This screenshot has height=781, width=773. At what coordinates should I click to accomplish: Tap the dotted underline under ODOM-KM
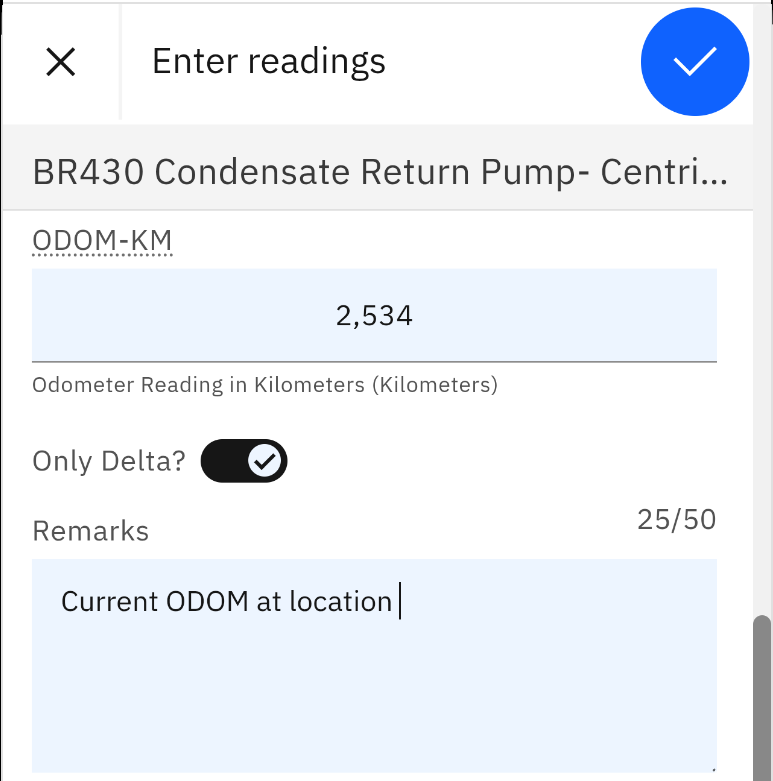tap(100, 253)
